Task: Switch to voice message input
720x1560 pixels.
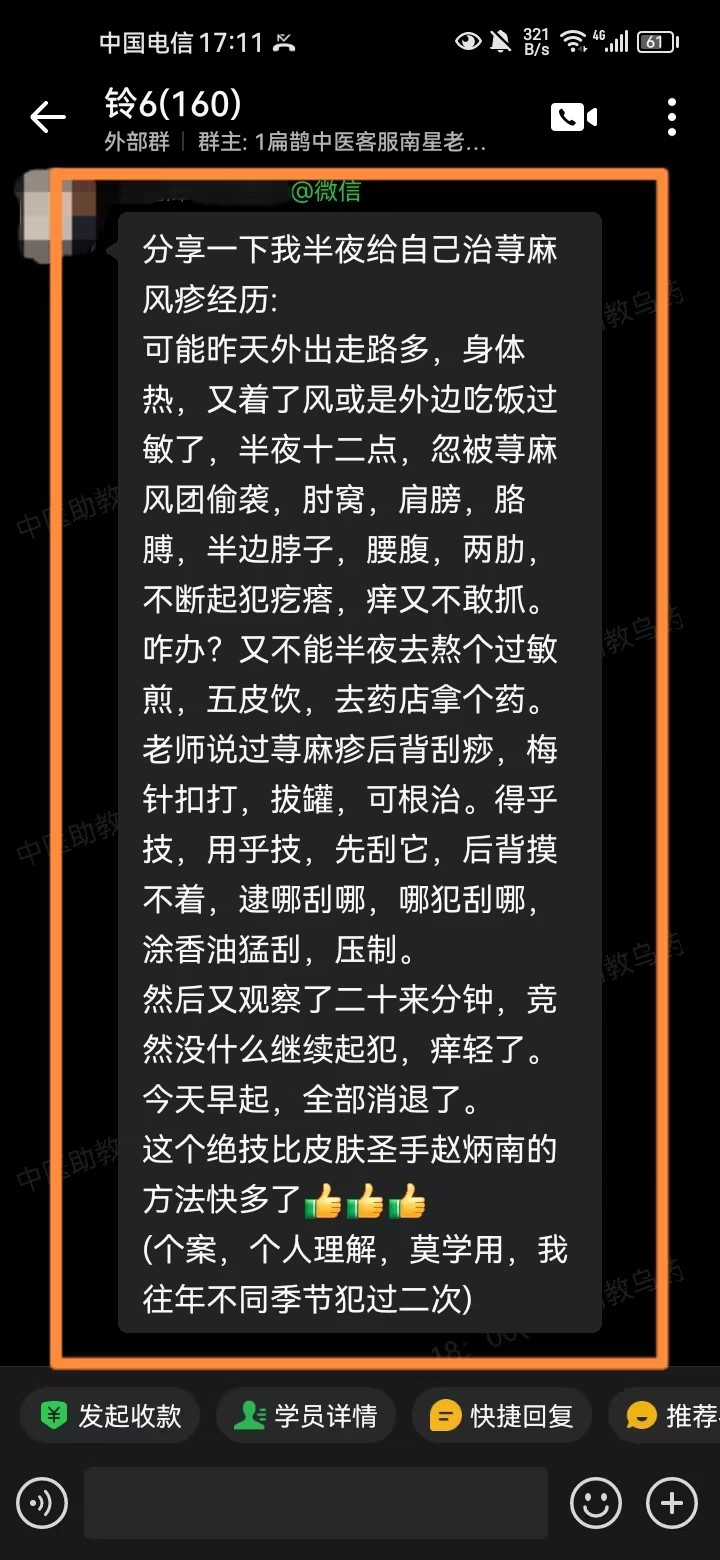Action: 43,1502
